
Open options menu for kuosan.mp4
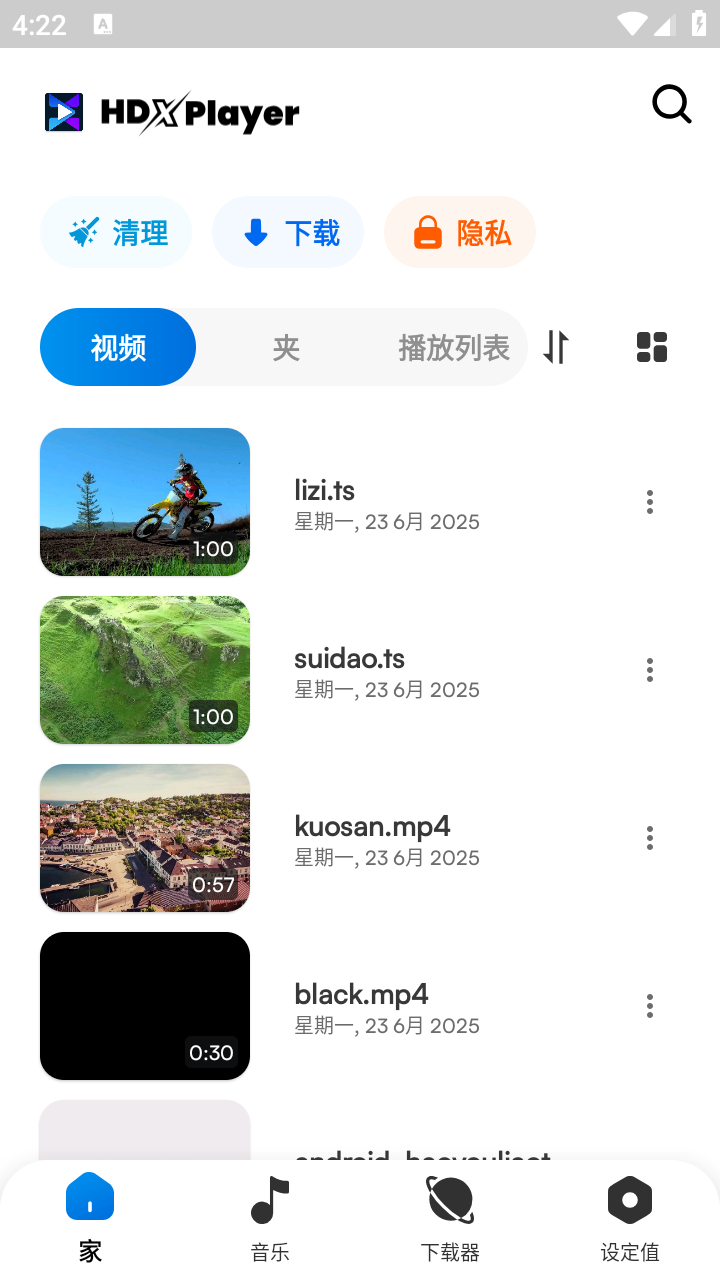pos(649,838)
